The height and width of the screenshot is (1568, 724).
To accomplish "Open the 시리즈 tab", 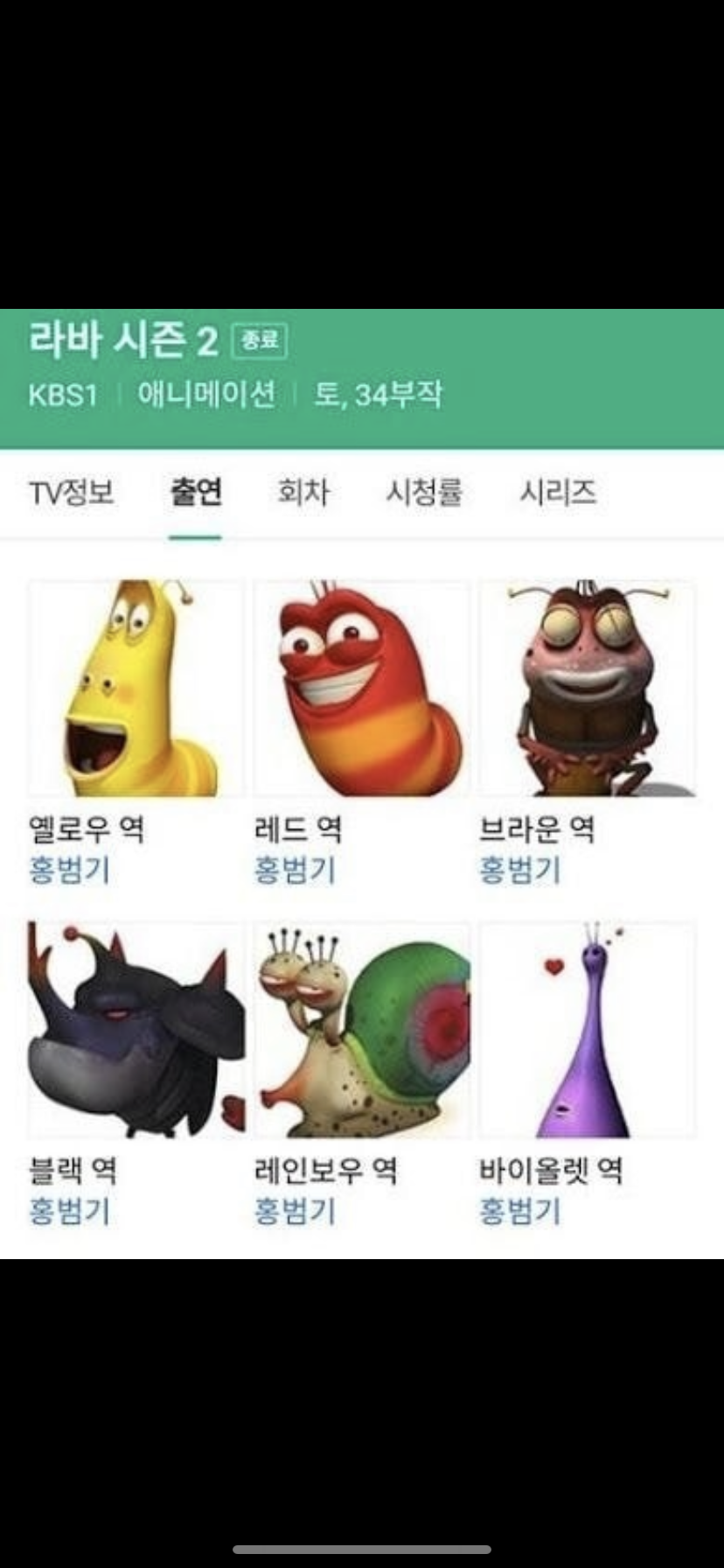I will [x=557, y=493].
